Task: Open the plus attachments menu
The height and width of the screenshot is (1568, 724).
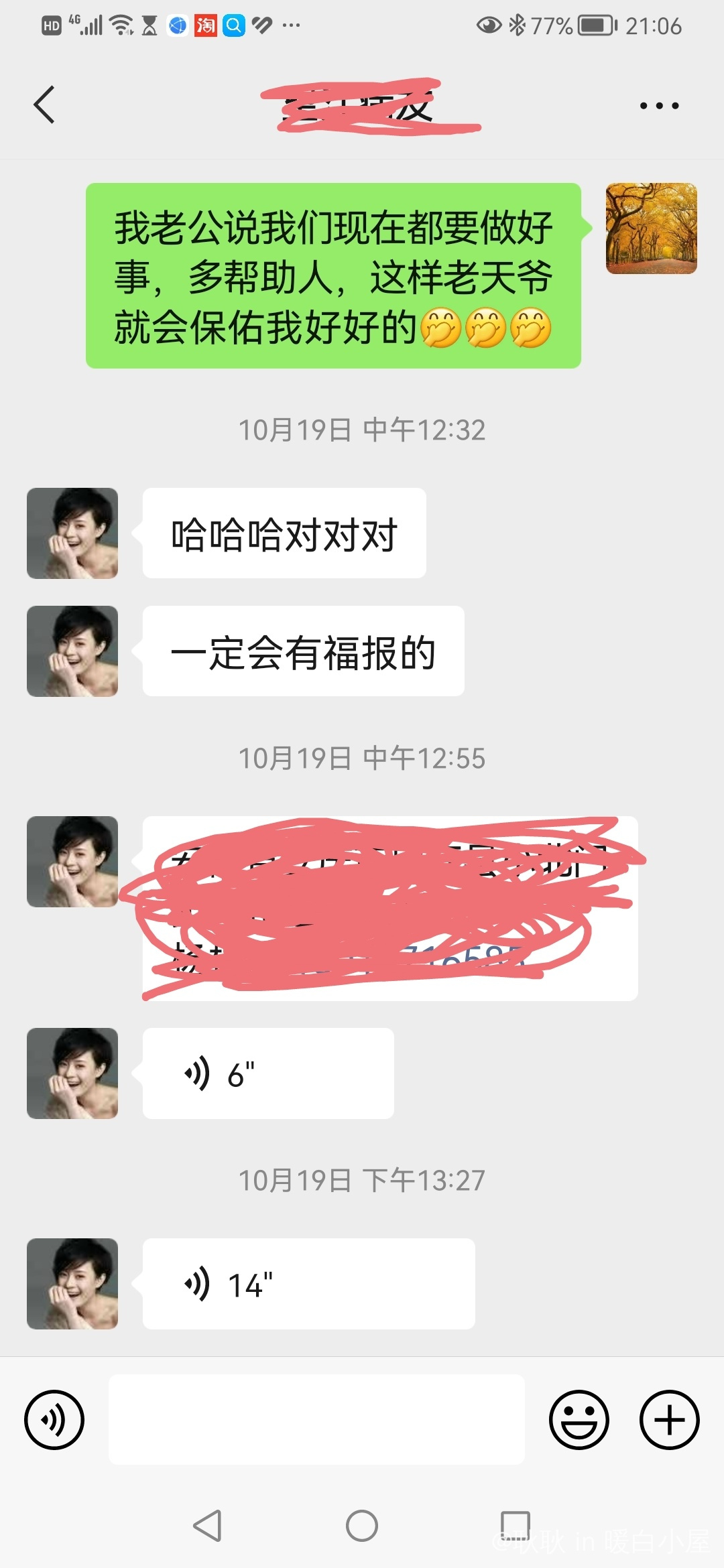Action: click(x=669, y=1419)
